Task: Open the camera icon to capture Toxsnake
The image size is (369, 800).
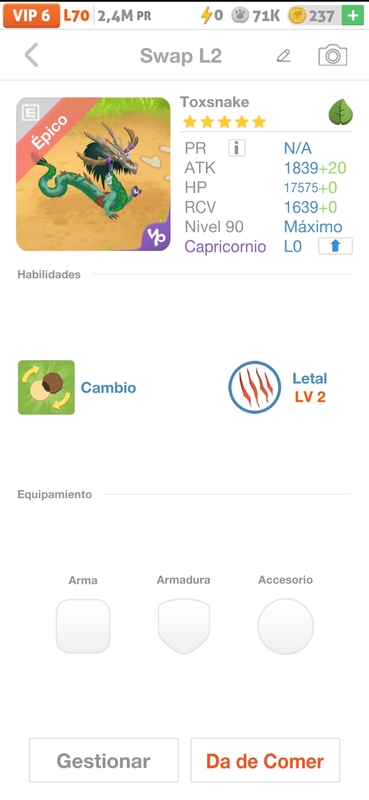Action: point(333,56)
